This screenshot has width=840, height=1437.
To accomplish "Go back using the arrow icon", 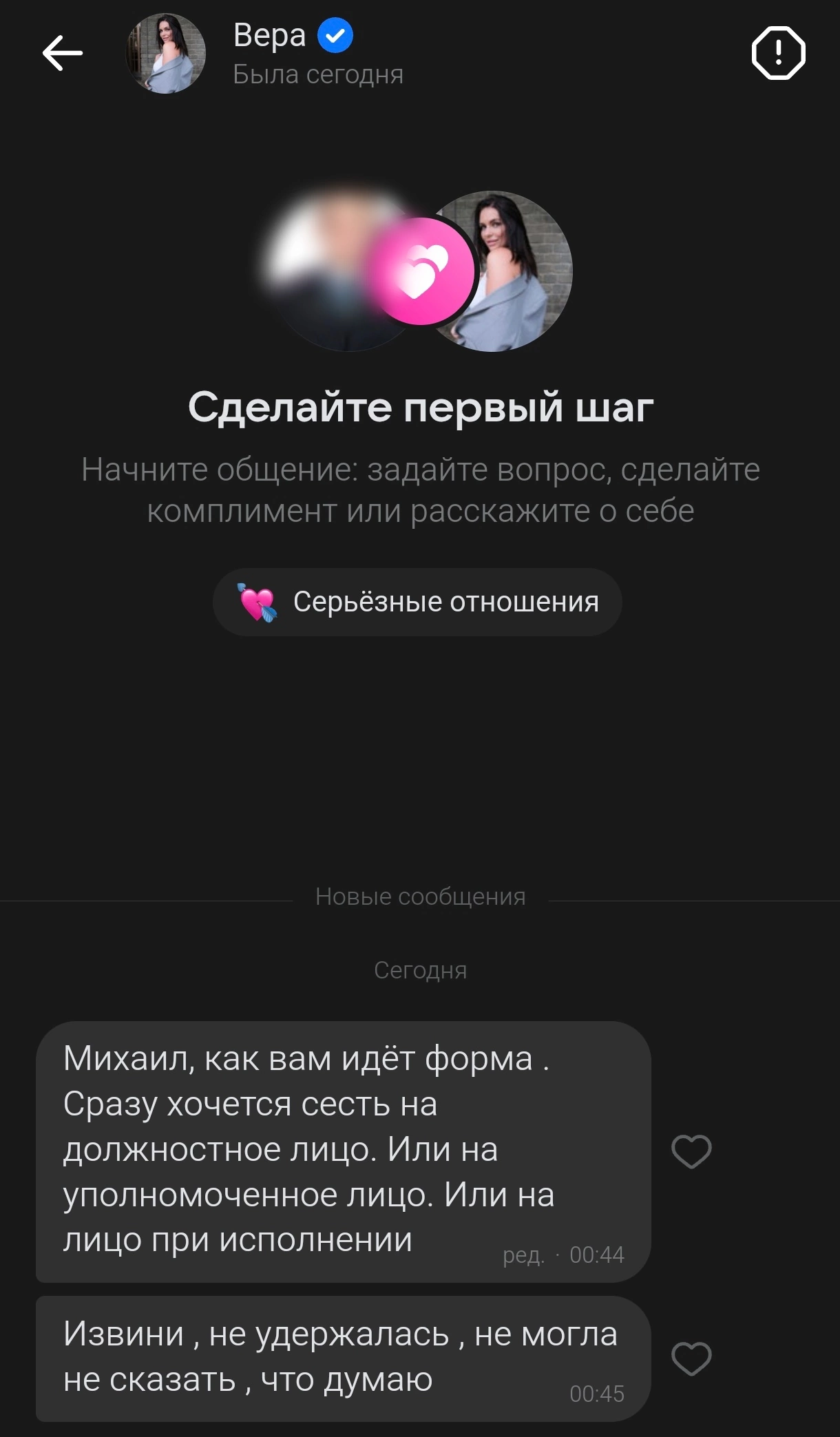I will pos(63,53).
